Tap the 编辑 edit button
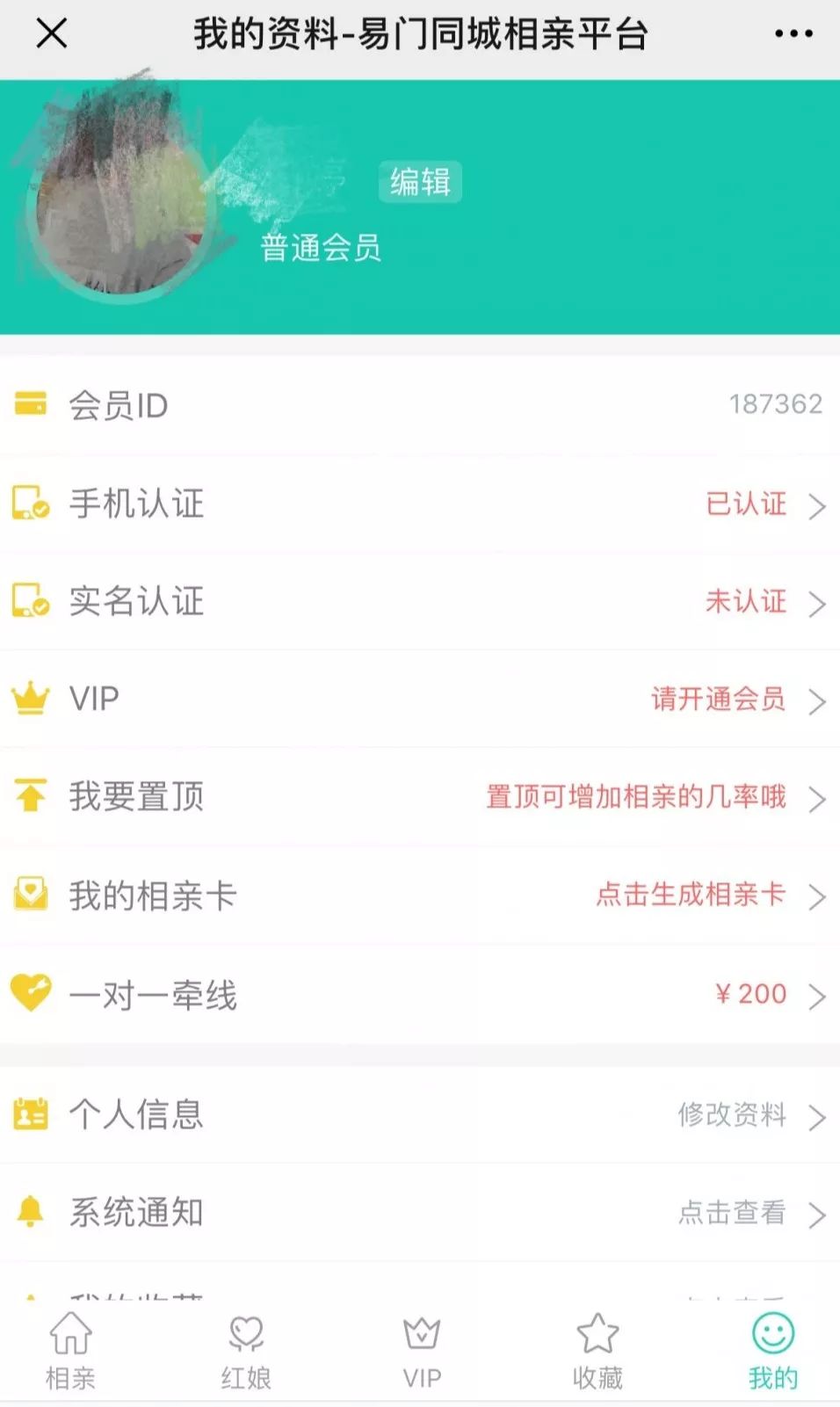The image size is (840, 1407). 420,182
